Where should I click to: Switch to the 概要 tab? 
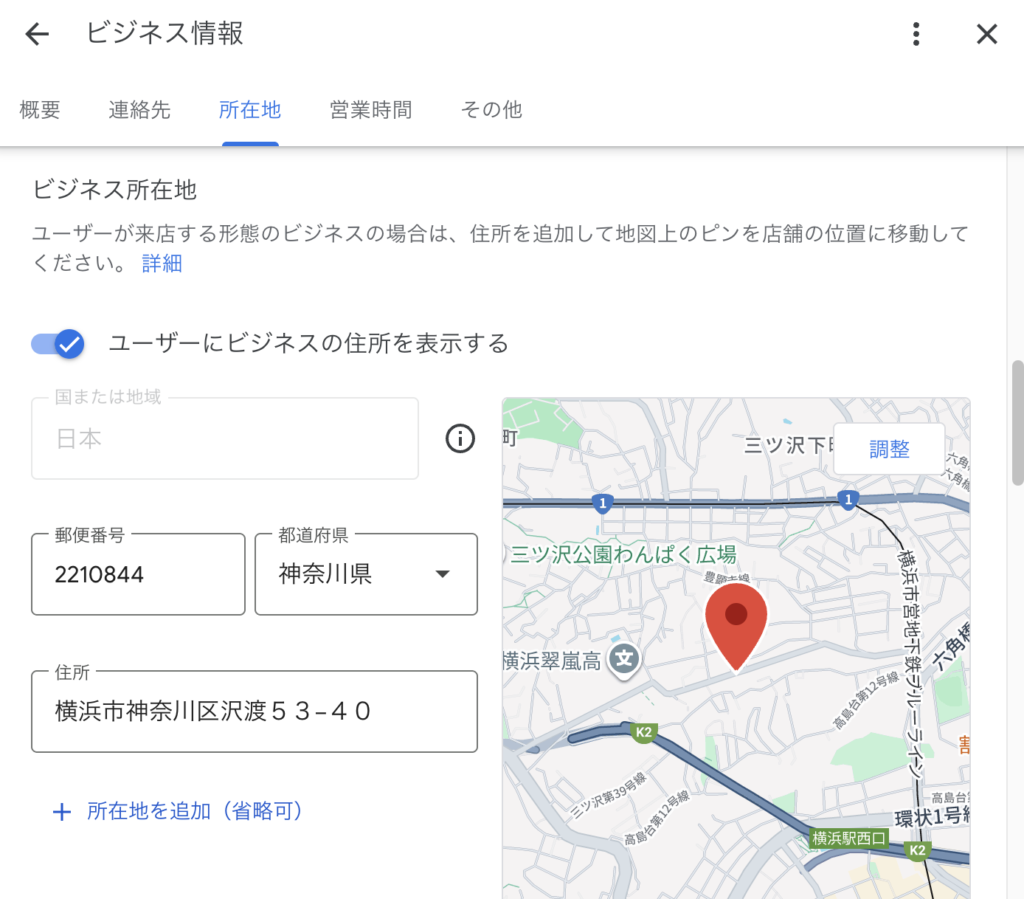click(40, 110)
